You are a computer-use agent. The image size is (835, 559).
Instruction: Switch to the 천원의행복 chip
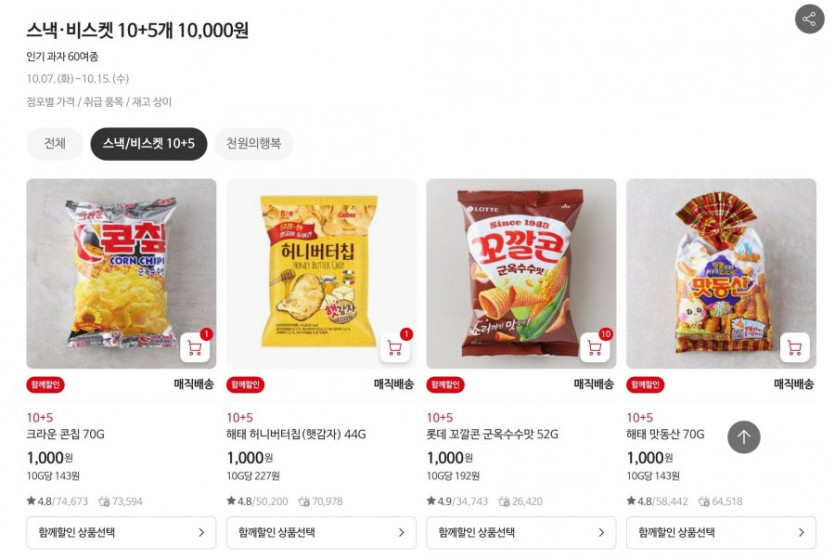pyautogui.click(x=254, y=144)
